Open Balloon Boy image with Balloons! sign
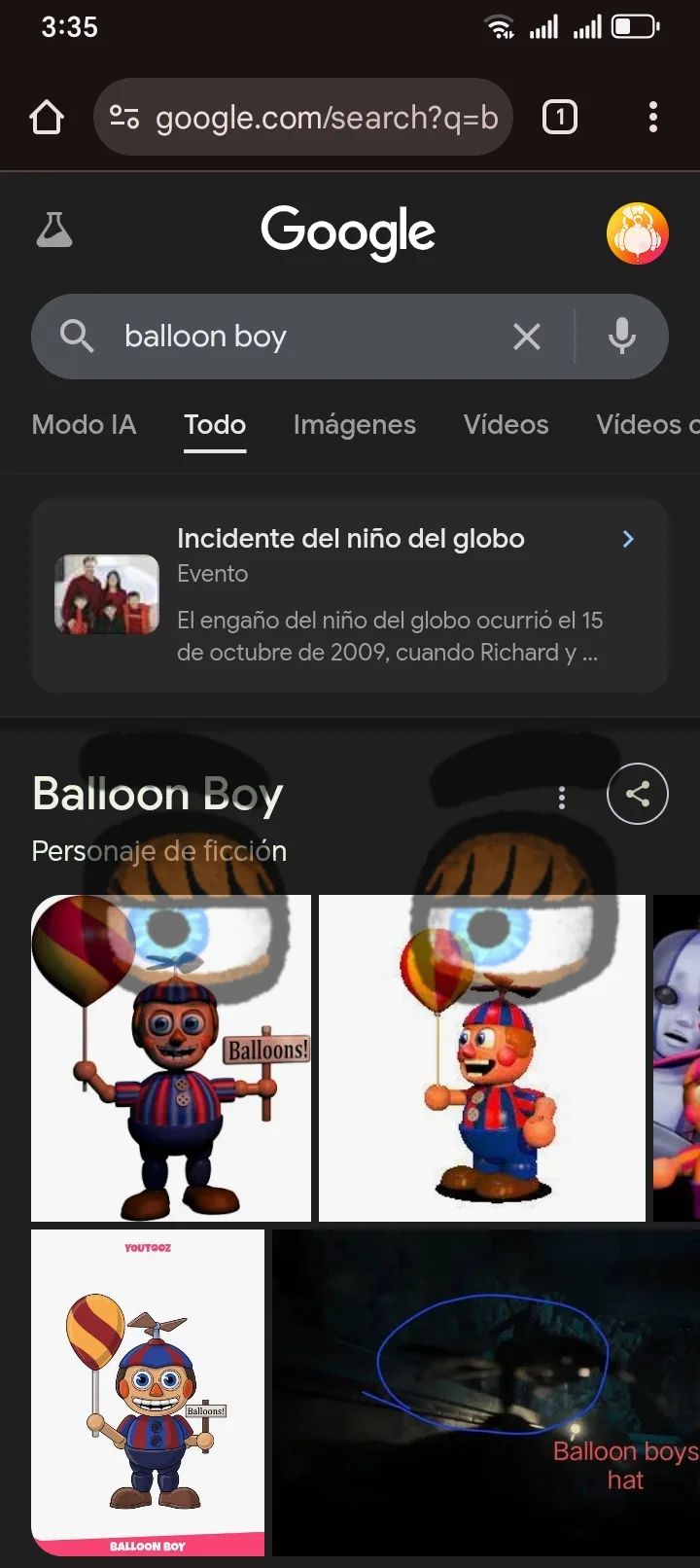Viewport: 700px width, 1568px height. click(171, 1058)
